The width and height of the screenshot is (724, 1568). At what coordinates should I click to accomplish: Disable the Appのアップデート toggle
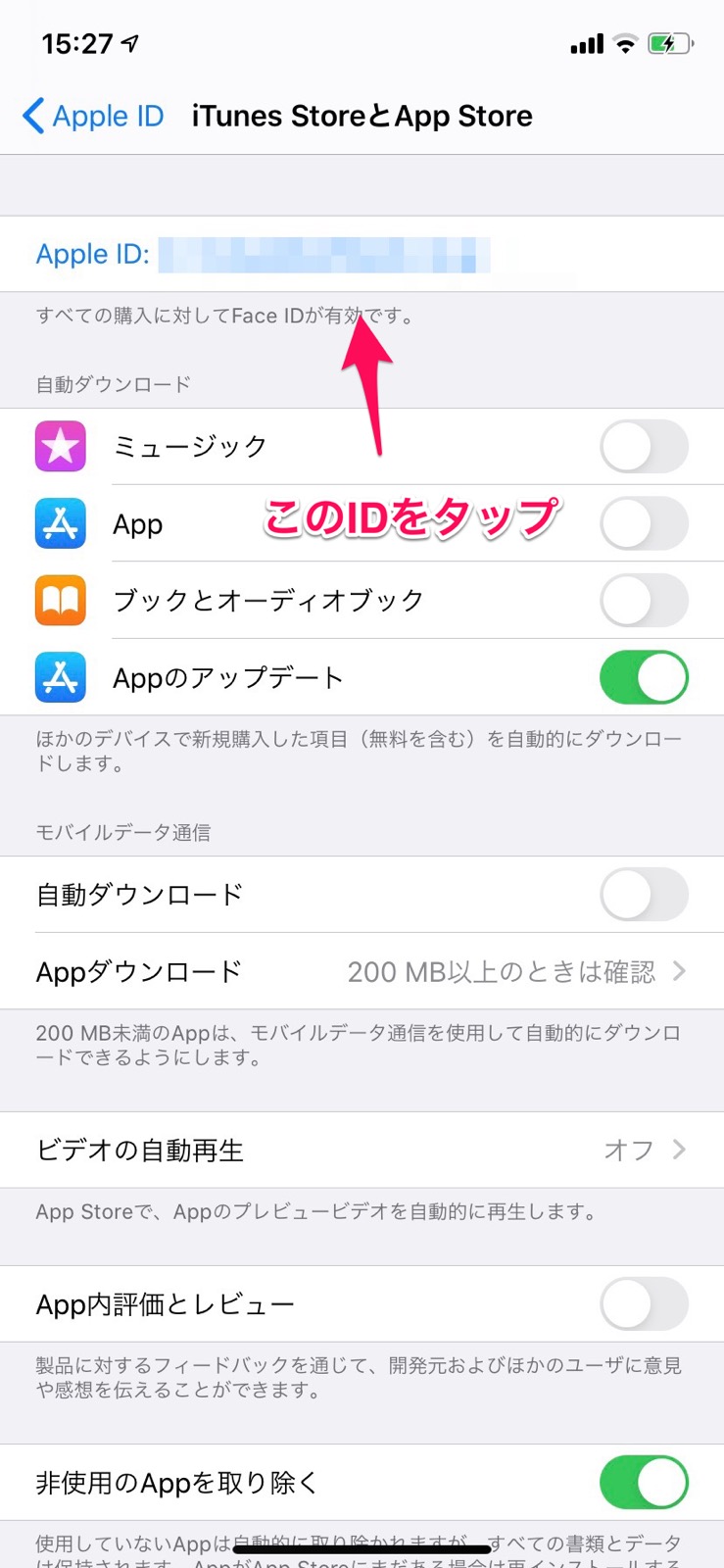point(644,677)
